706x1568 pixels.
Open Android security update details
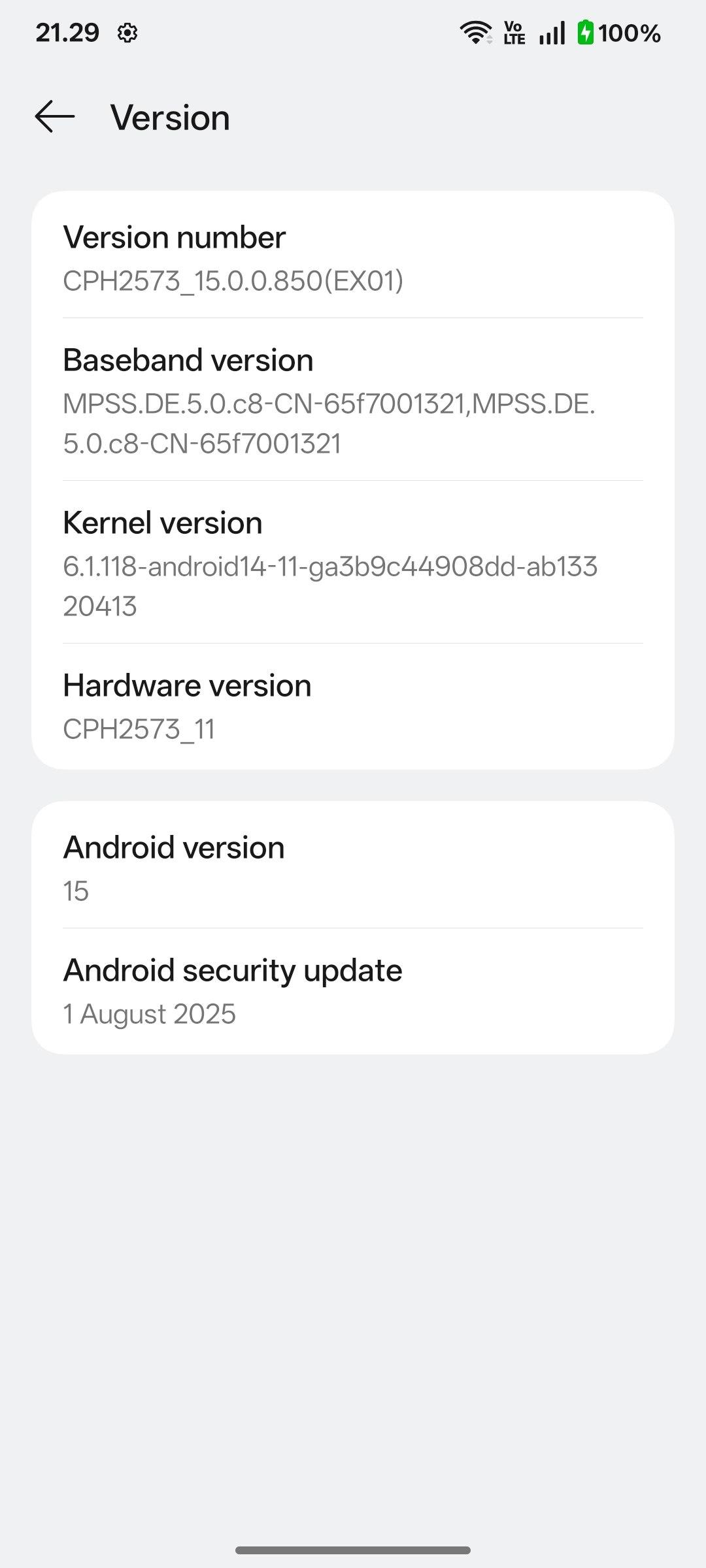(353, 990)
